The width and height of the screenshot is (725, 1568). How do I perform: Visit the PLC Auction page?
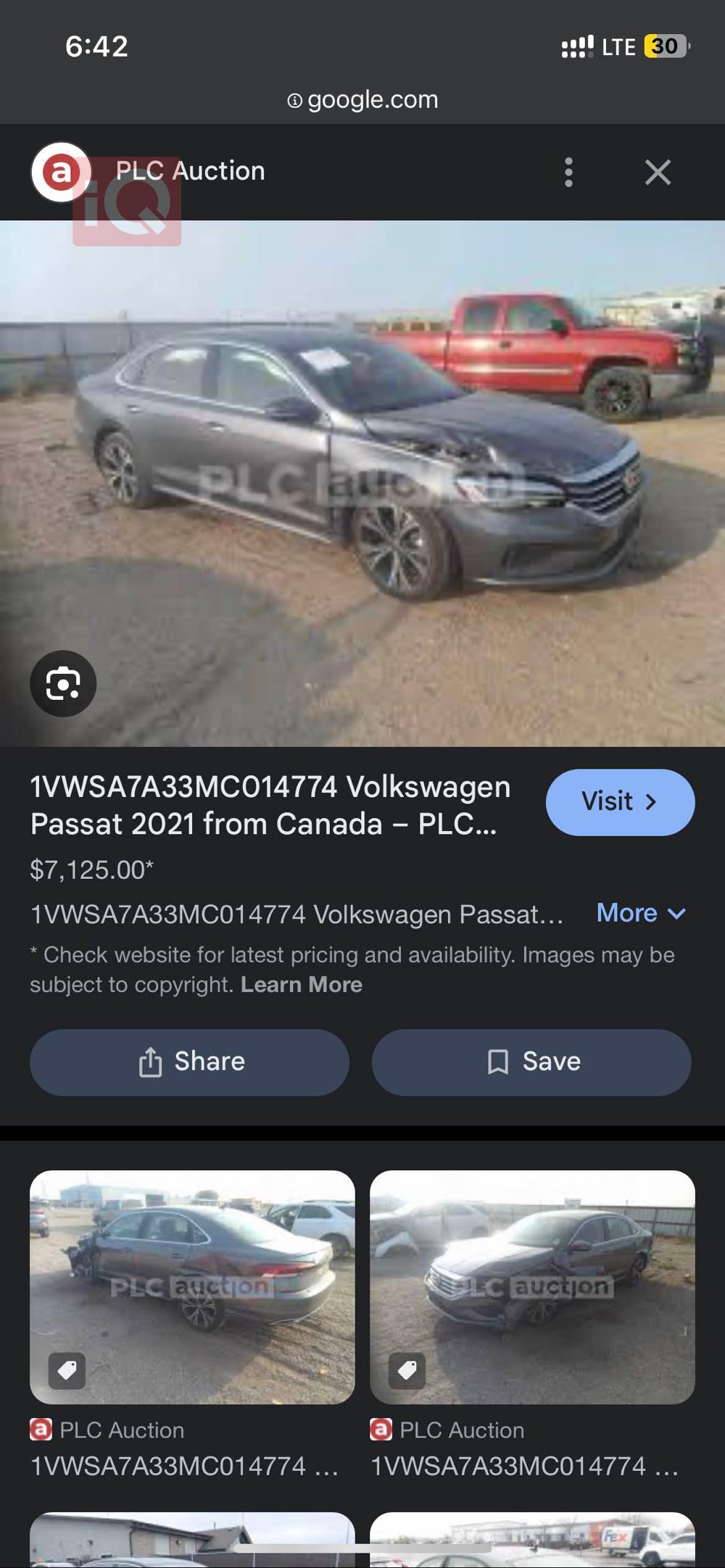620,802
